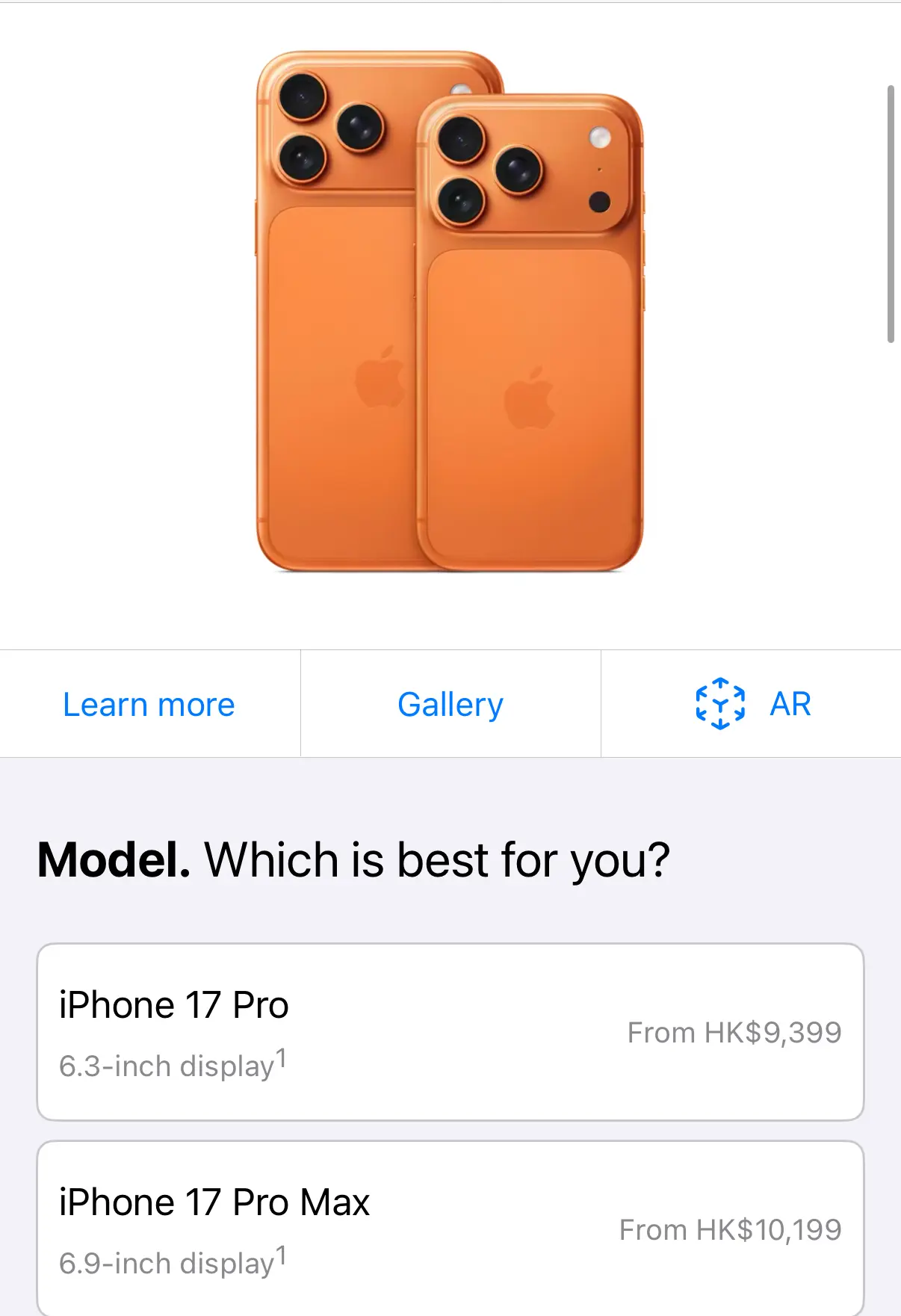Open the Learn more link

149,704
